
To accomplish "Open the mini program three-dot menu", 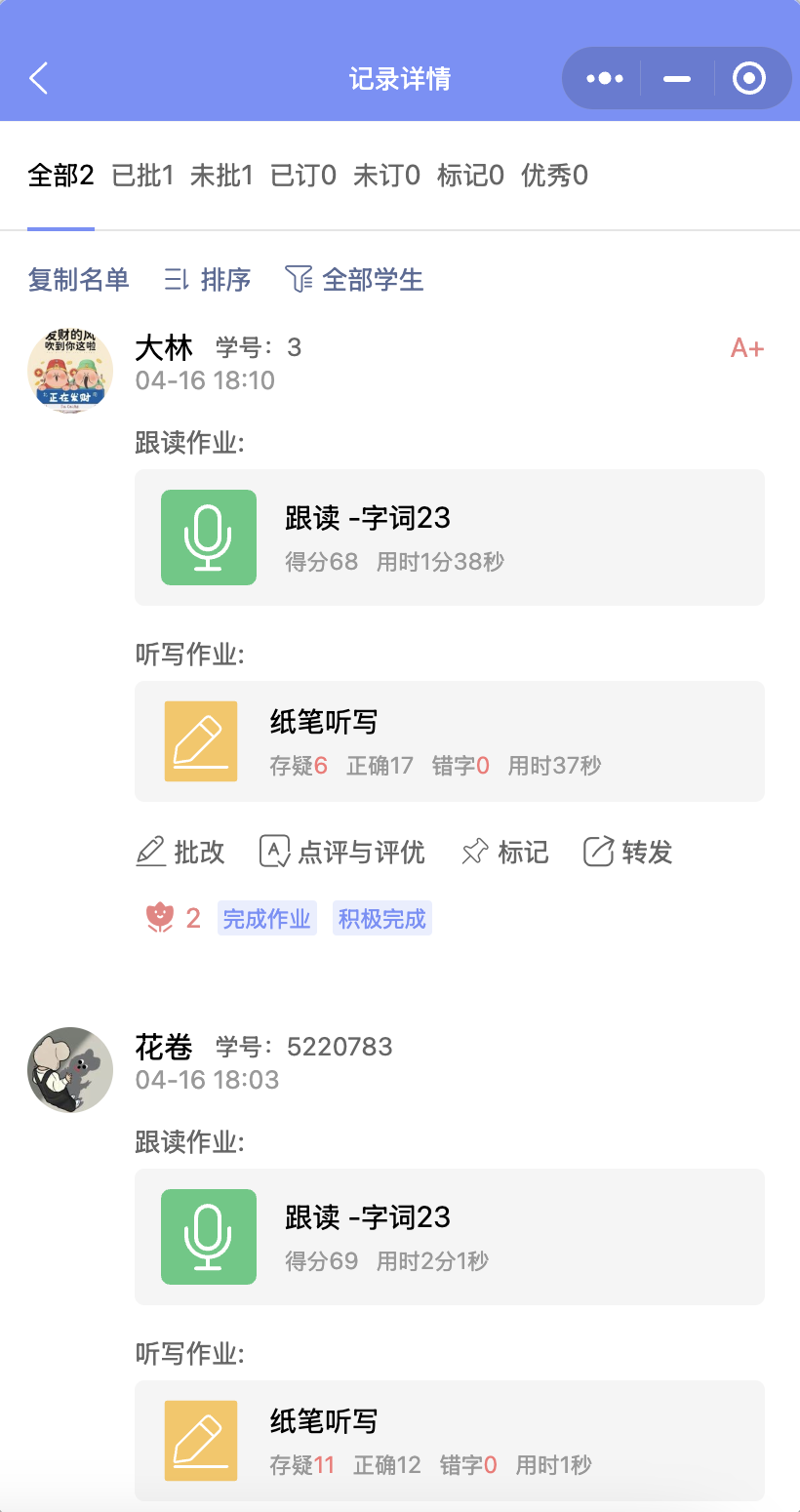I will click(x=604, y=78).
